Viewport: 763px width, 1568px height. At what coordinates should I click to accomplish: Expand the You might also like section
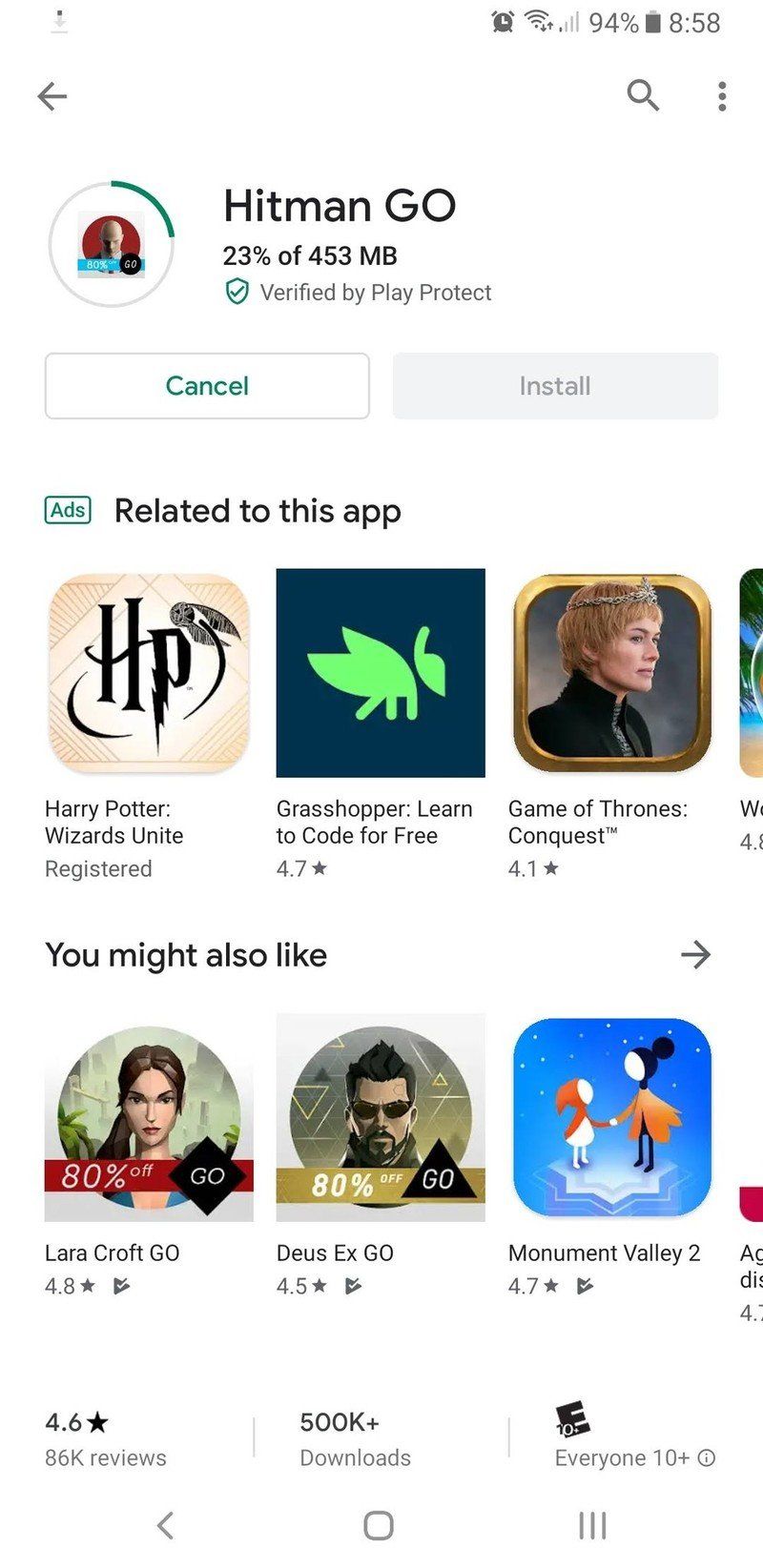695,954
